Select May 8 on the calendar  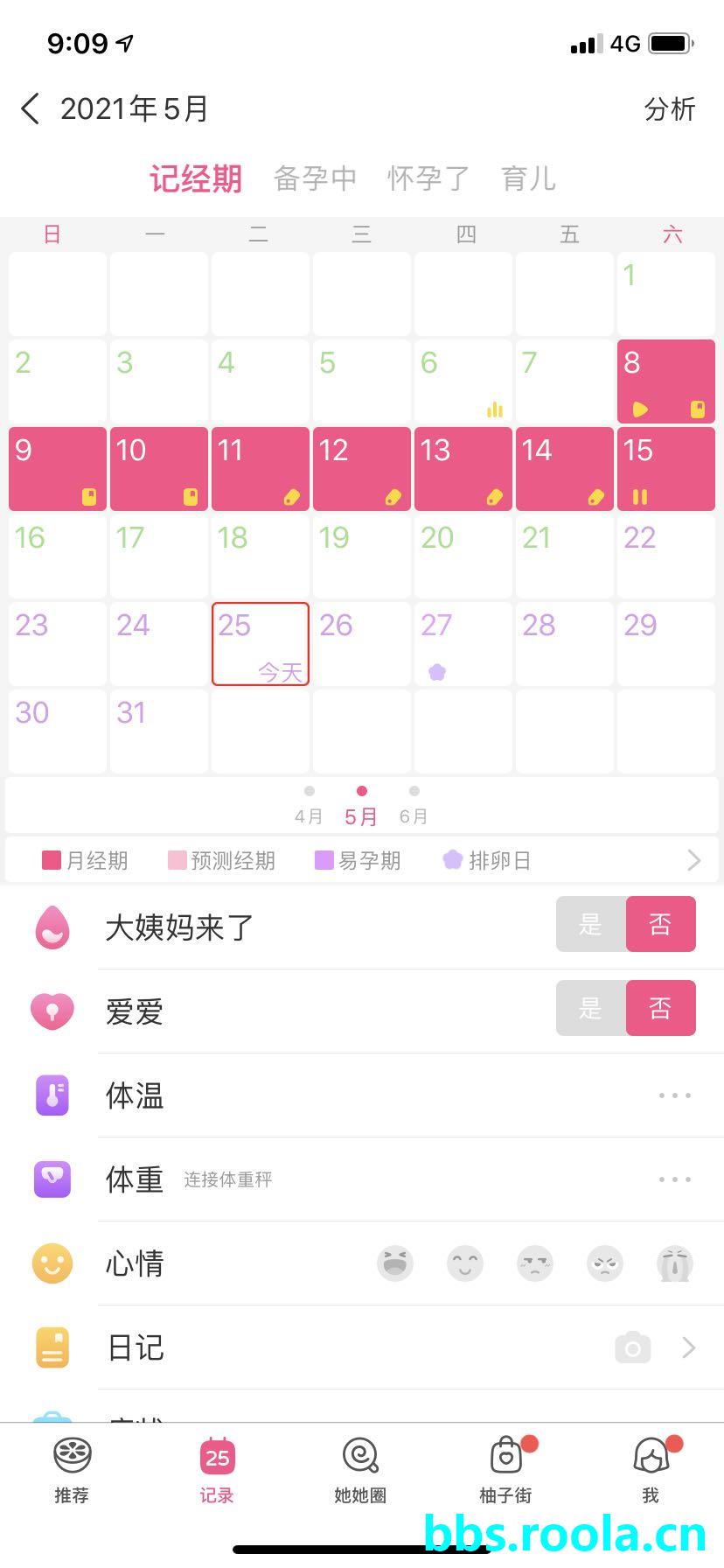click(666, 381)
